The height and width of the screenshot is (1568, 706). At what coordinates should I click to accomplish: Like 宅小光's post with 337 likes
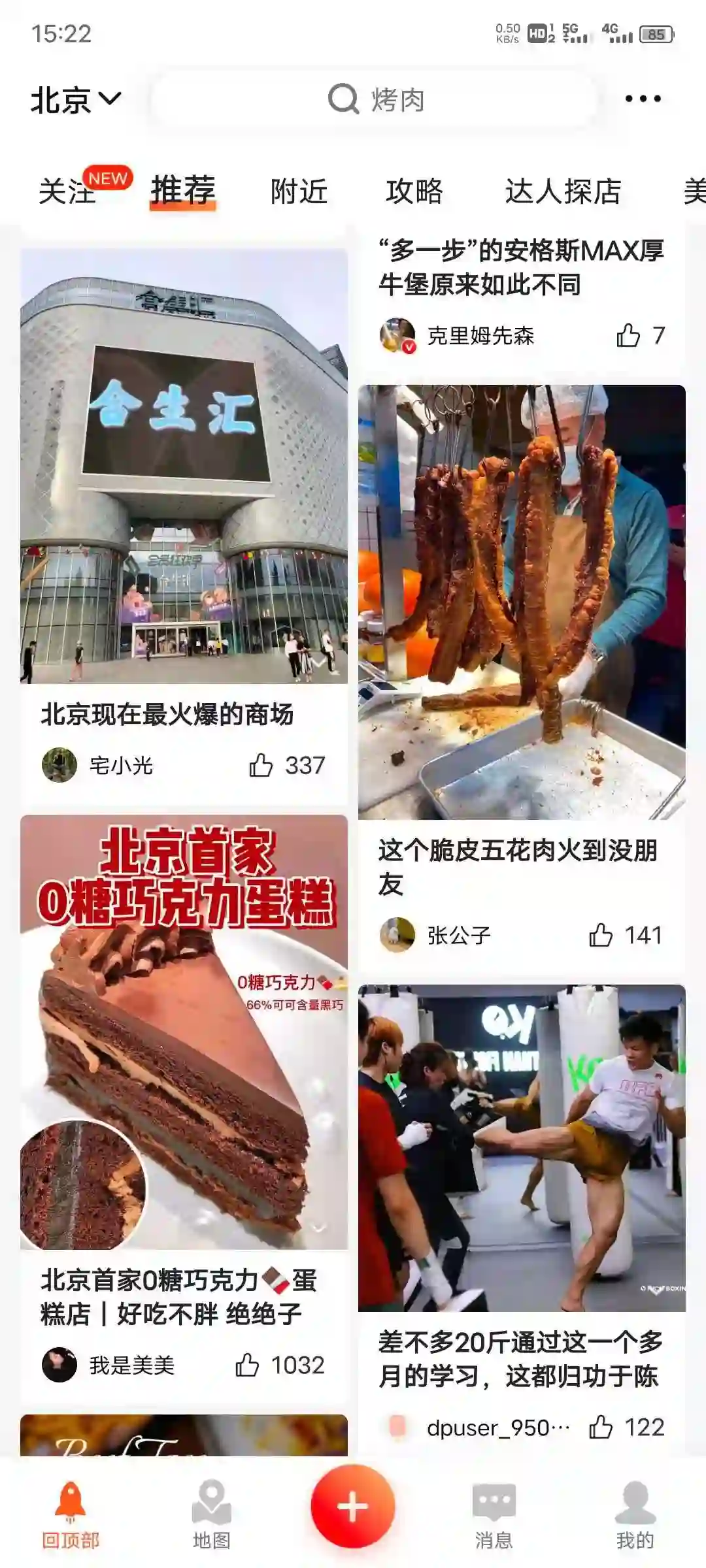[261, 765]
